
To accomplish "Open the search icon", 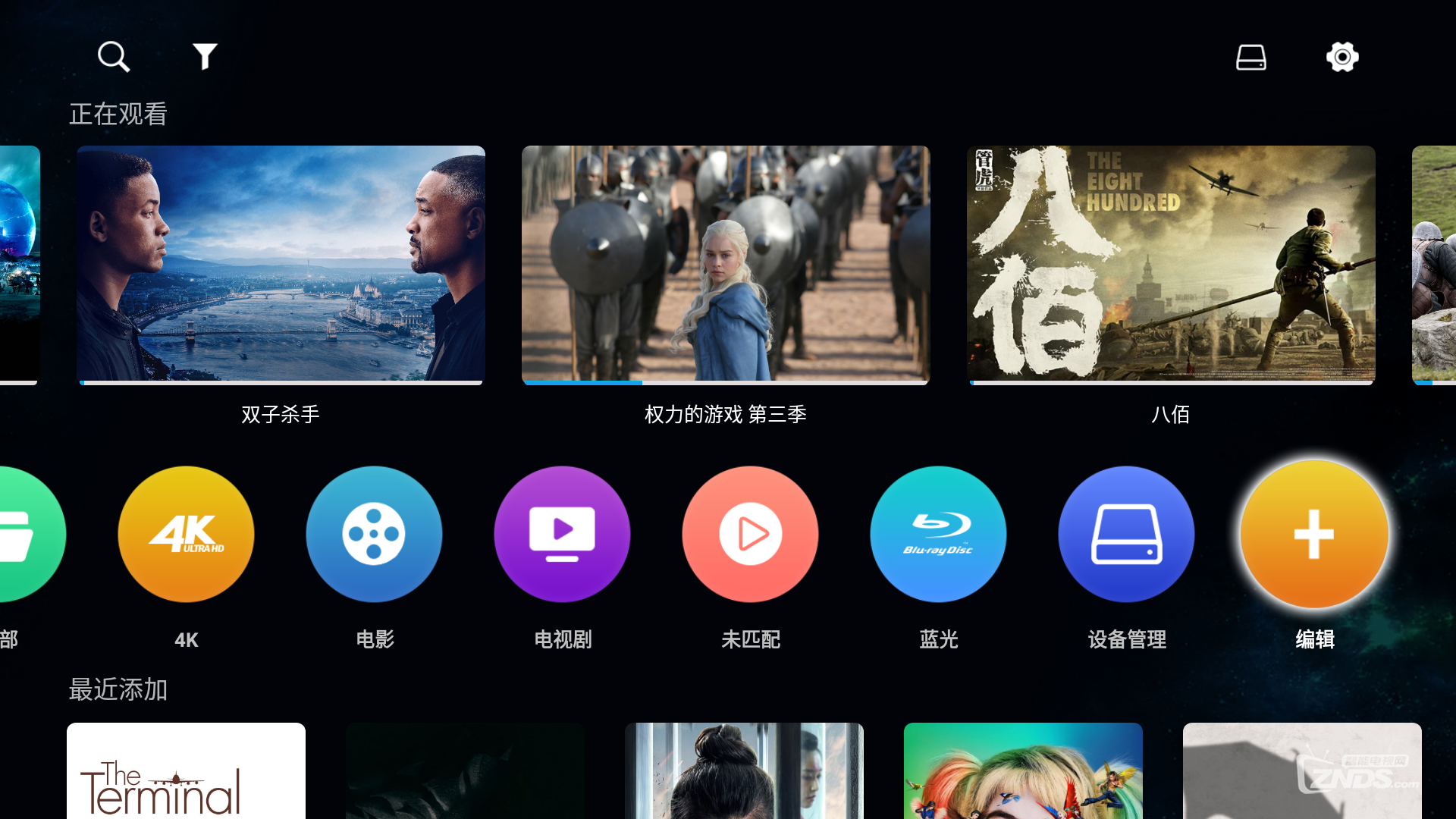I will point(114,57).
